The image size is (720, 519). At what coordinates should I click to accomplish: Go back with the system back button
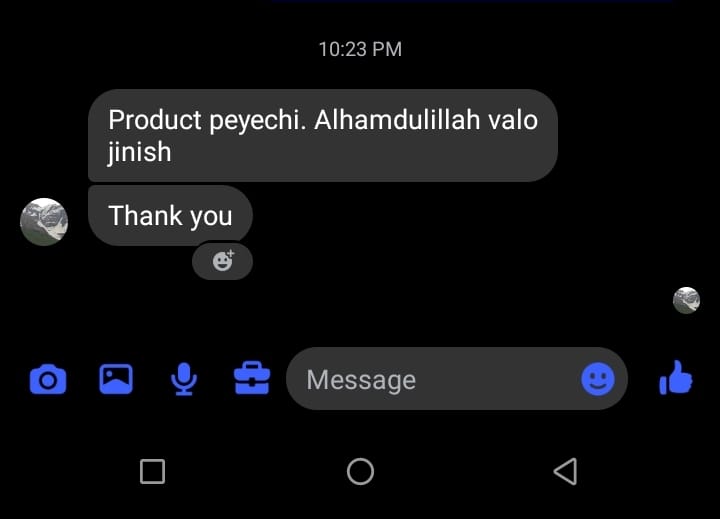(x=565, y=471)
